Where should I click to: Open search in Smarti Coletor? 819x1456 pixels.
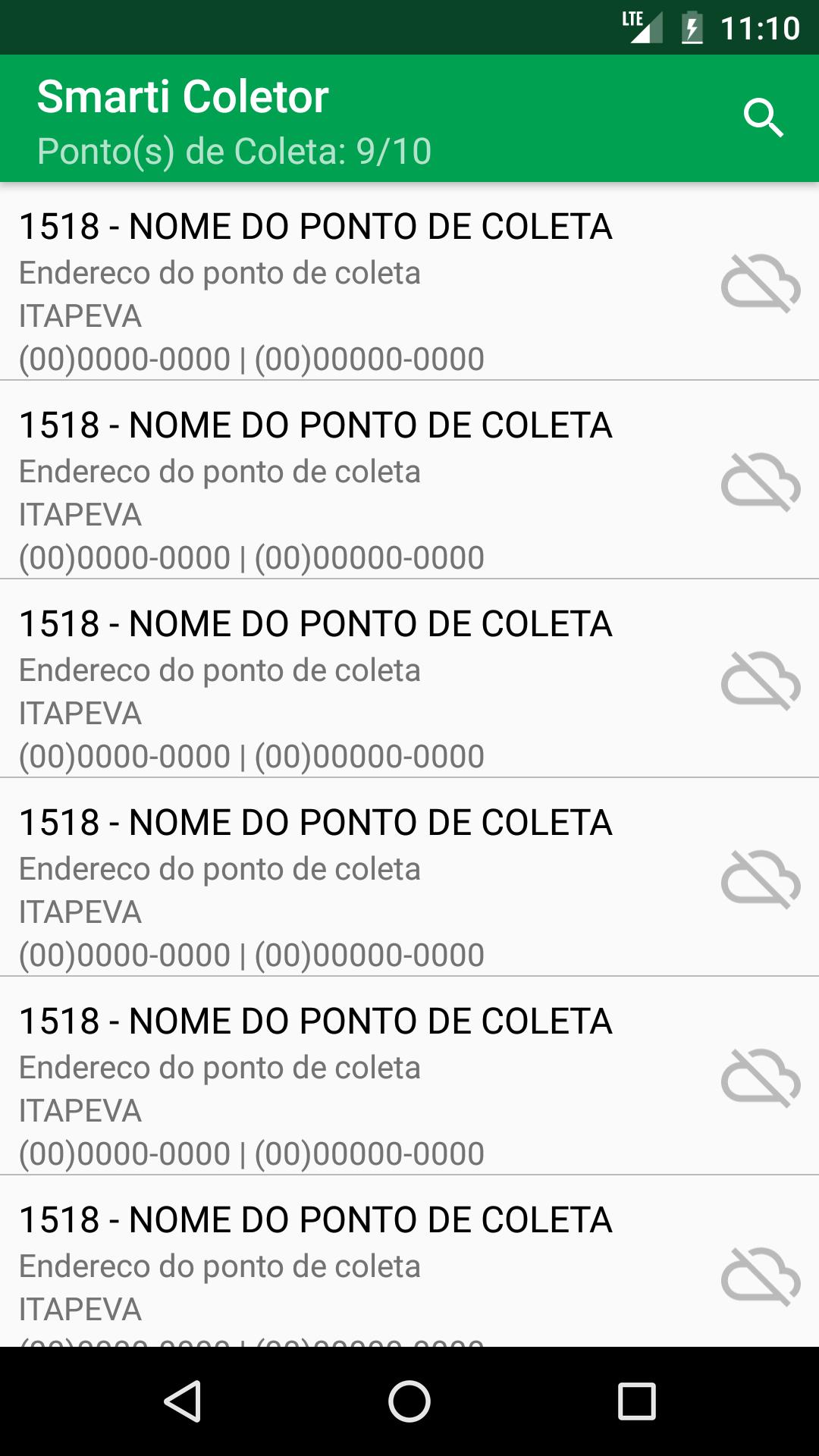(763, 118)
